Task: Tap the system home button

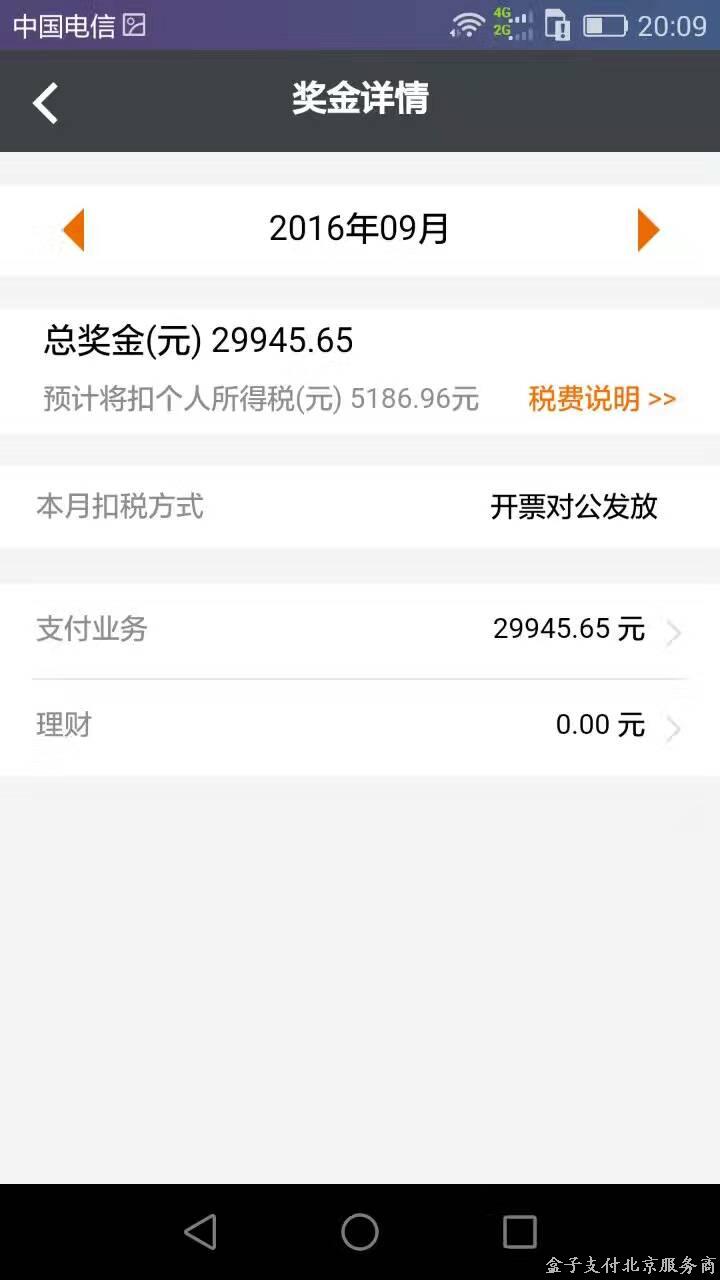Action: 360,1232
